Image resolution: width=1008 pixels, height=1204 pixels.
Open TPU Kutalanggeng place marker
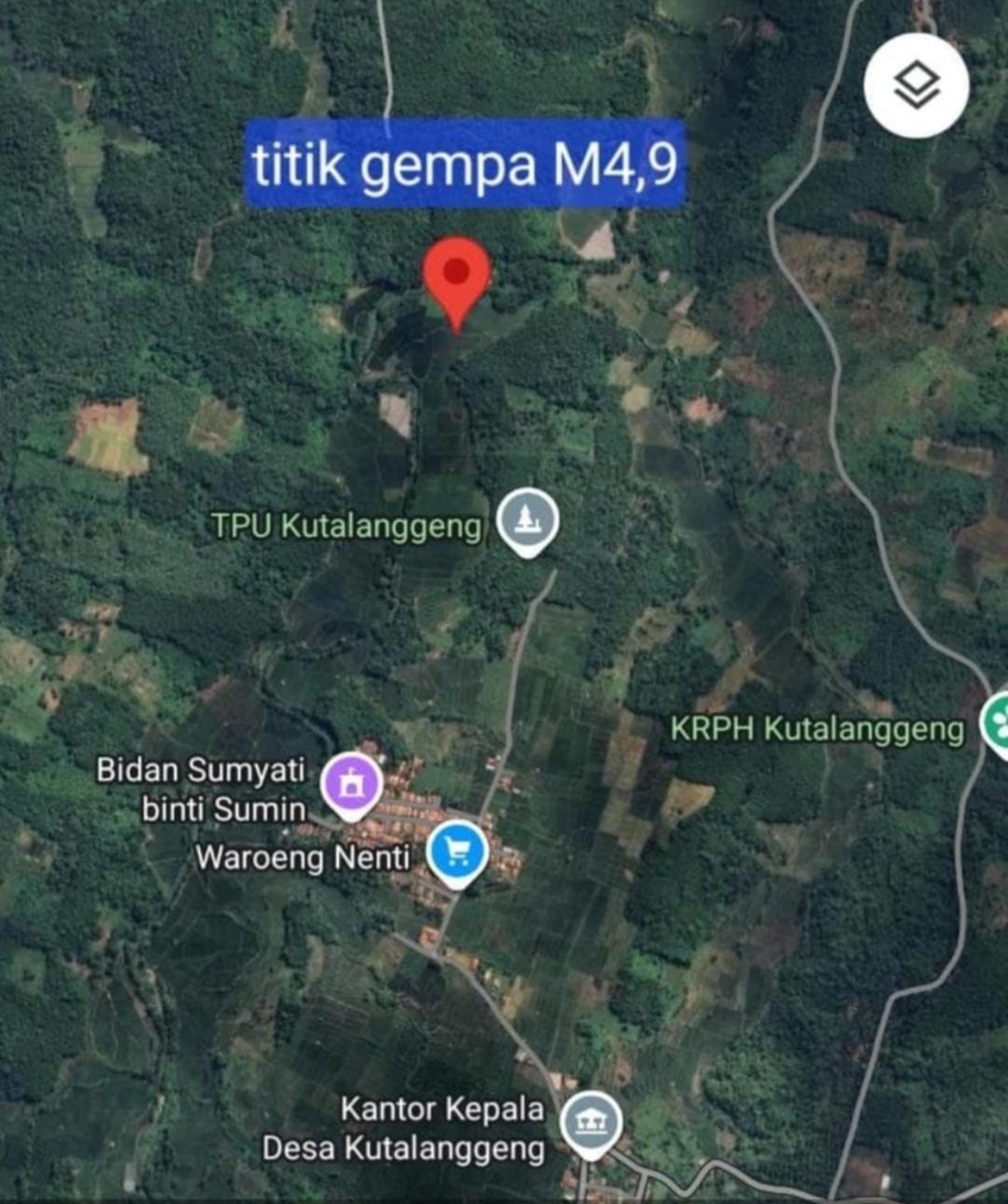pyautogui.click(x=527, y=520)
